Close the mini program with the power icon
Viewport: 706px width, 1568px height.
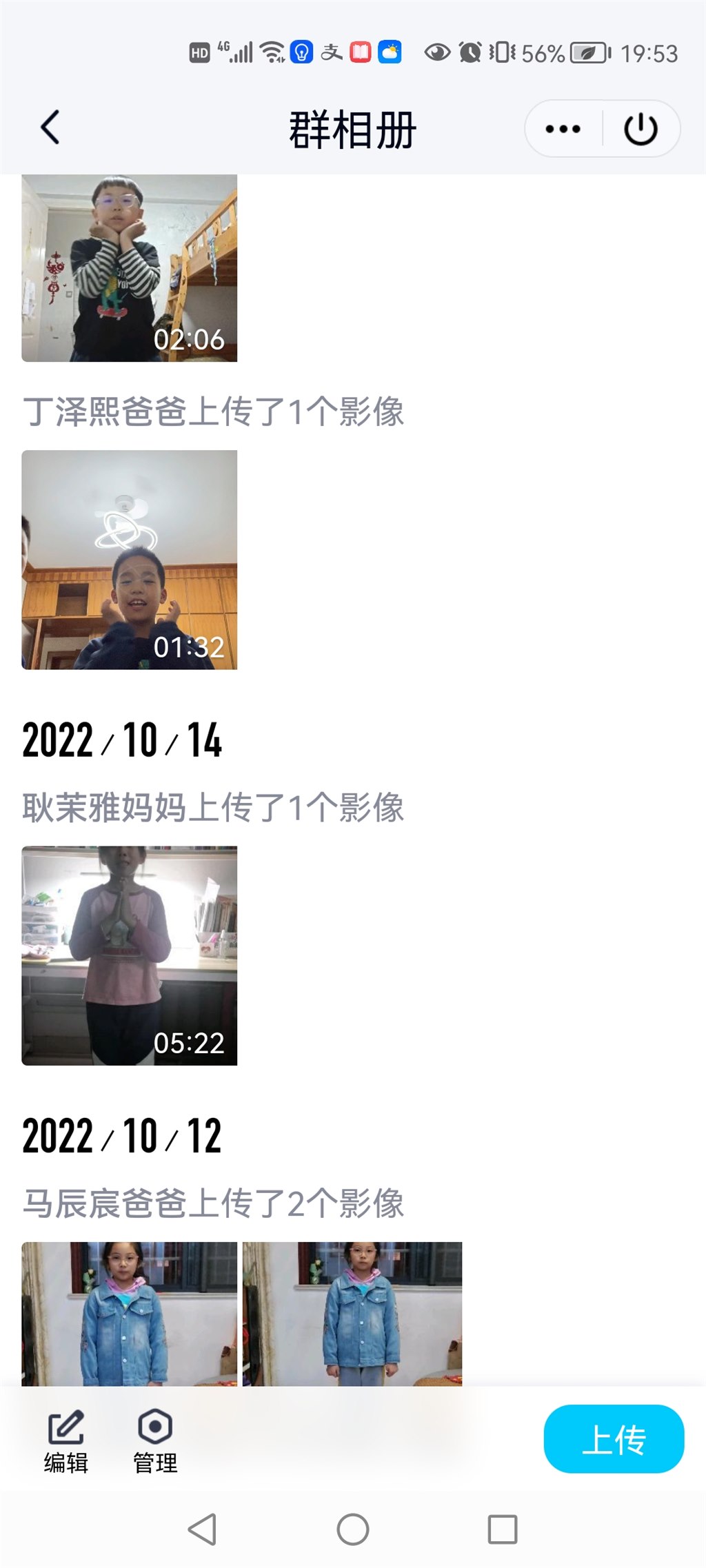click(641, 129)
